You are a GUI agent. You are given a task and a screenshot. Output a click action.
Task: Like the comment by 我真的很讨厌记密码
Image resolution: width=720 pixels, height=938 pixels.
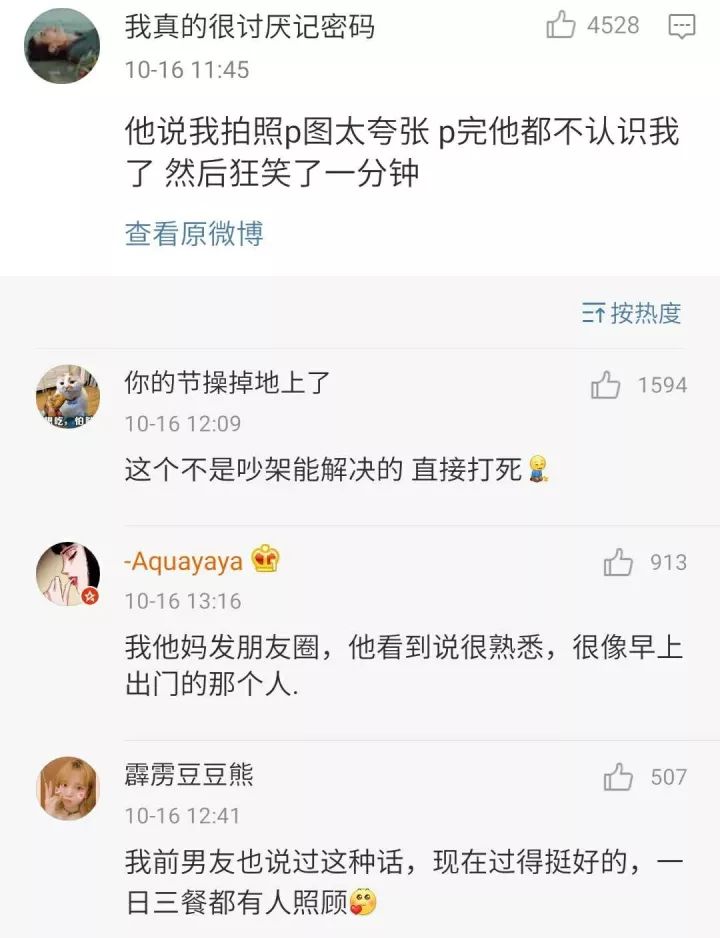pos(561,26)
